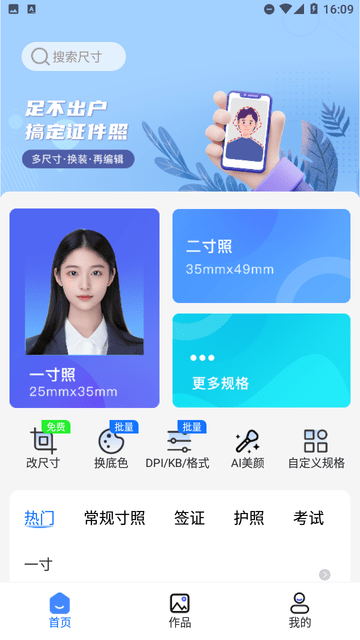Open the 改尺寸 resize tool
The image size is (360, 640).
(43, 446)
